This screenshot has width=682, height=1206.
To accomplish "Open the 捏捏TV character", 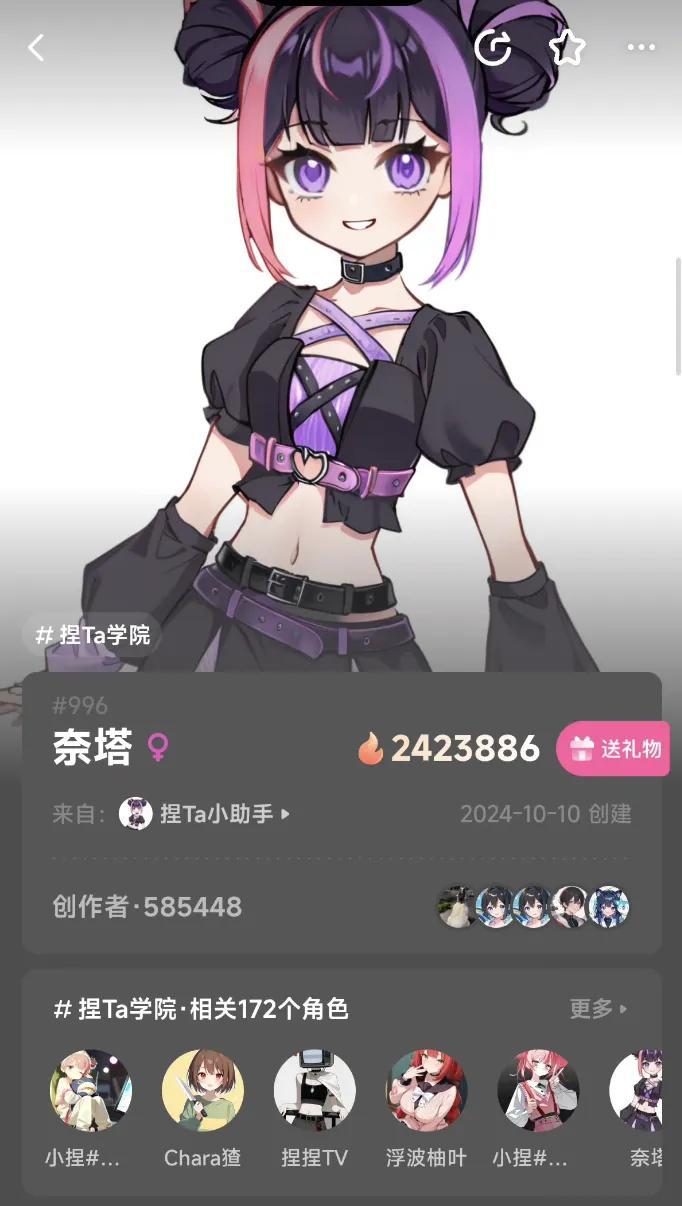I will (x=314, y=1092).
